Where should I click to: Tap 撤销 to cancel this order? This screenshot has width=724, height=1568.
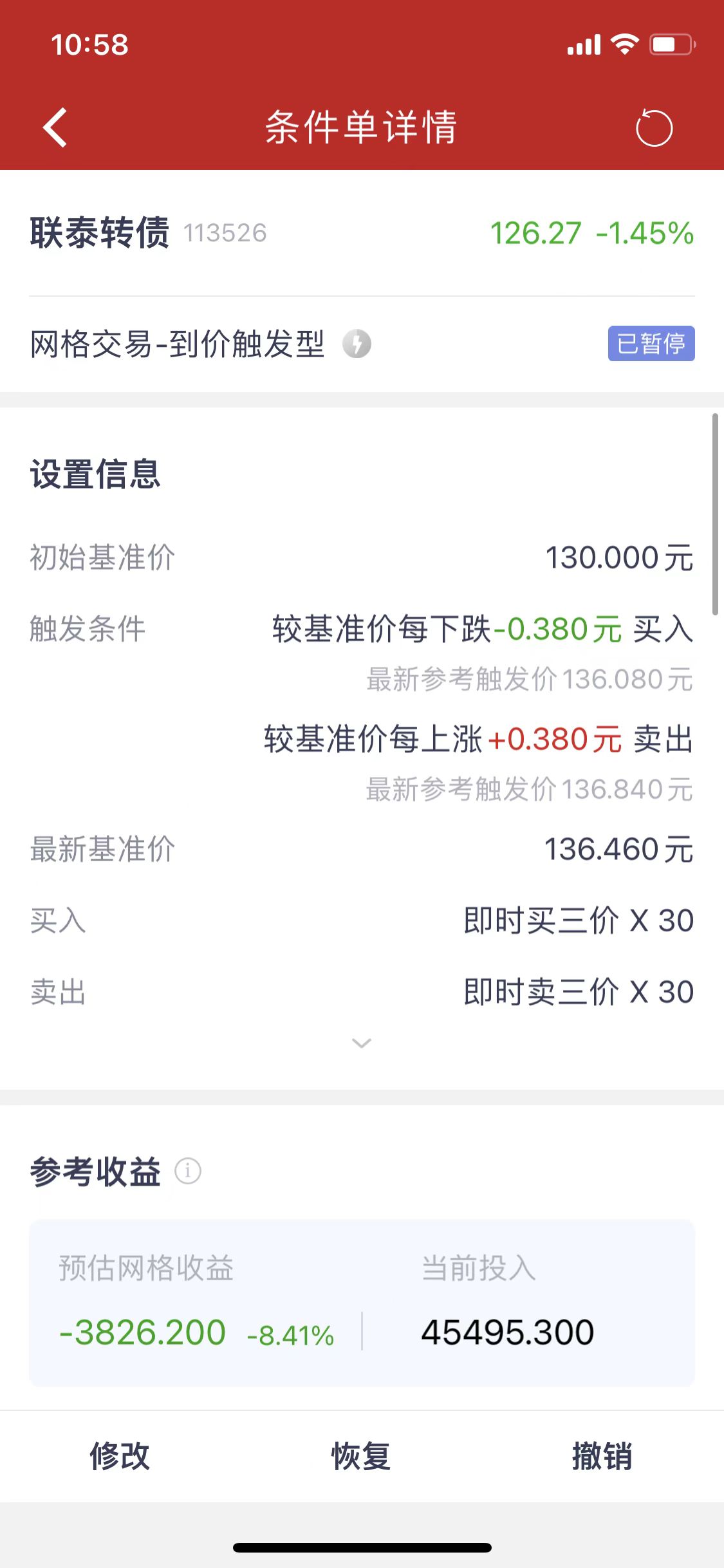click(x=602, y=1456)
